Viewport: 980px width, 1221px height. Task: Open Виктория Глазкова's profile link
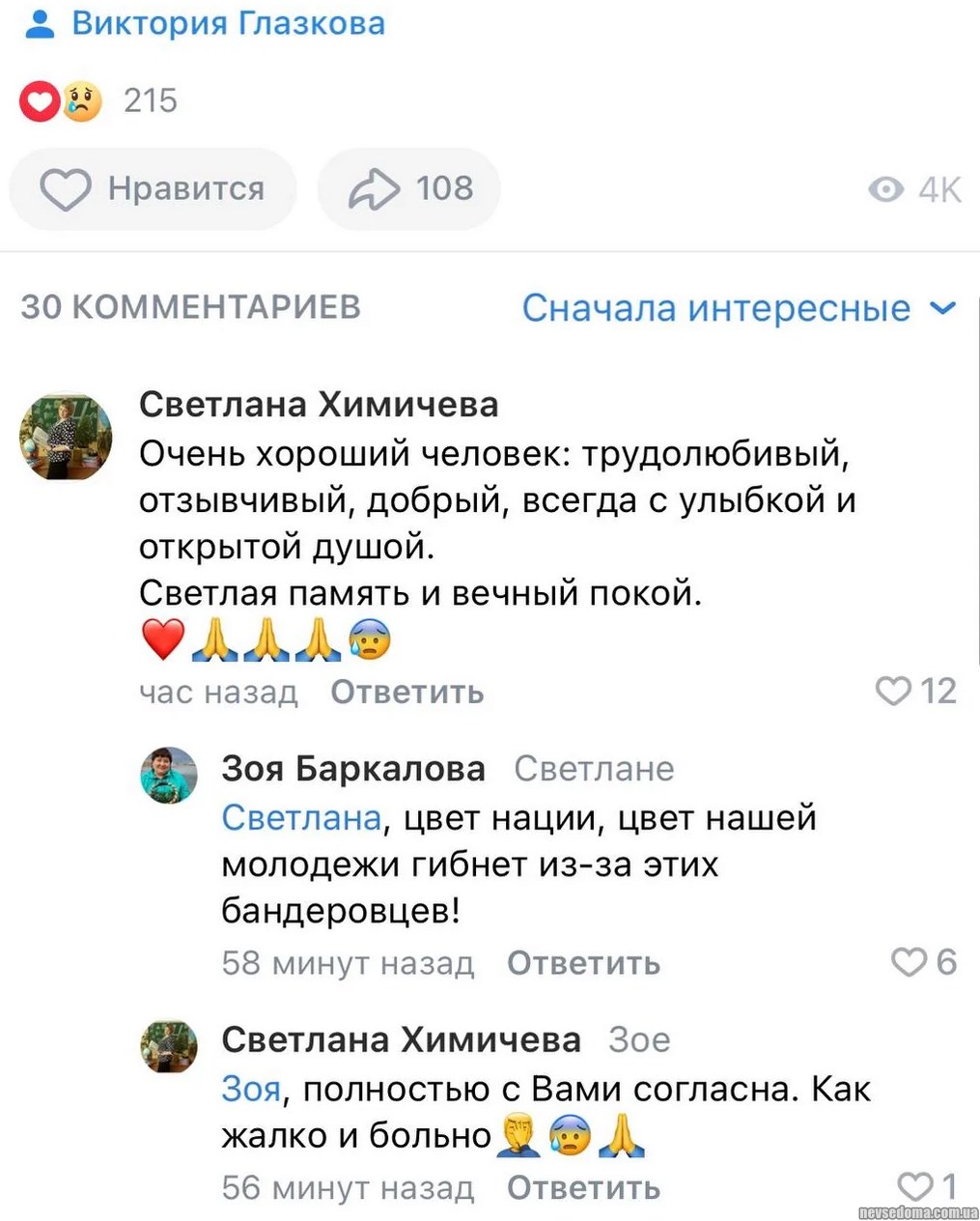click(x=228, y=23)
